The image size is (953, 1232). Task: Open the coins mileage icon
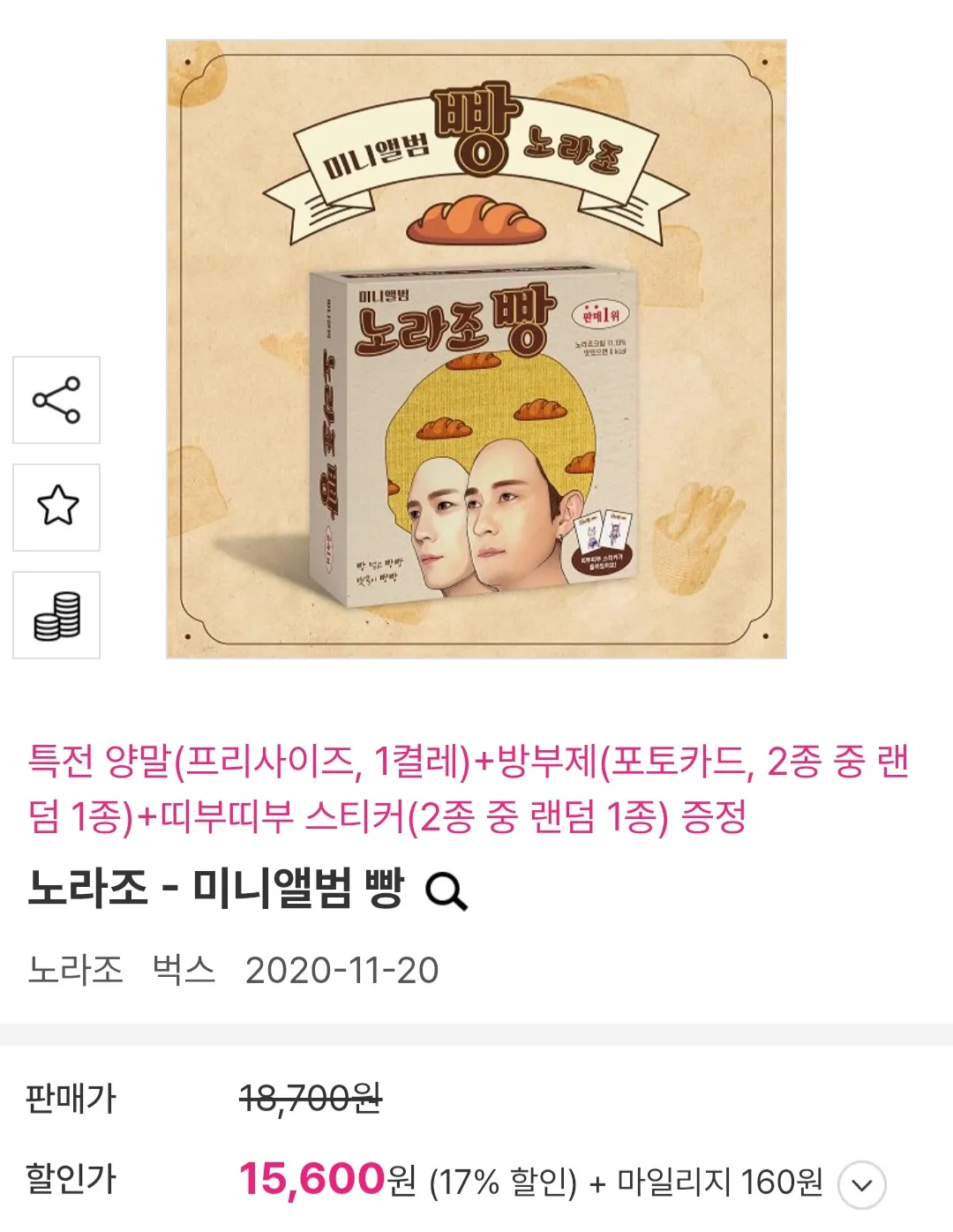coord(56,615)
